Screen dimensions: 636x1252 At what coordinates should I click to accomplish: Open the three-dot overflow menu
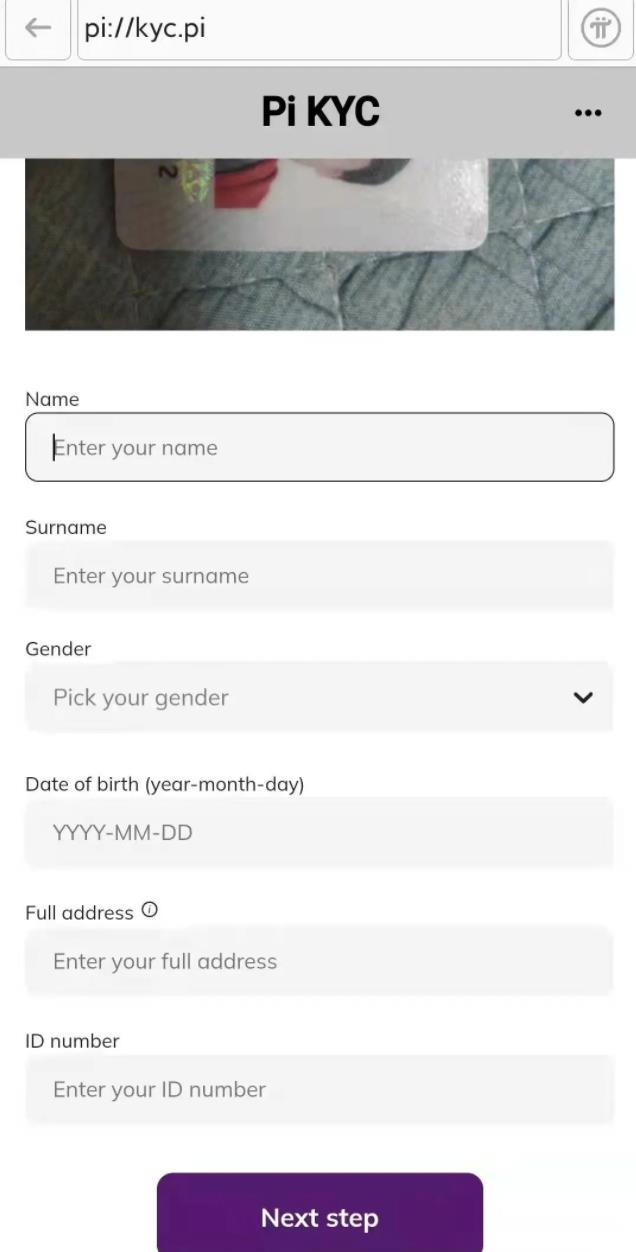click(x=589, y=112)
